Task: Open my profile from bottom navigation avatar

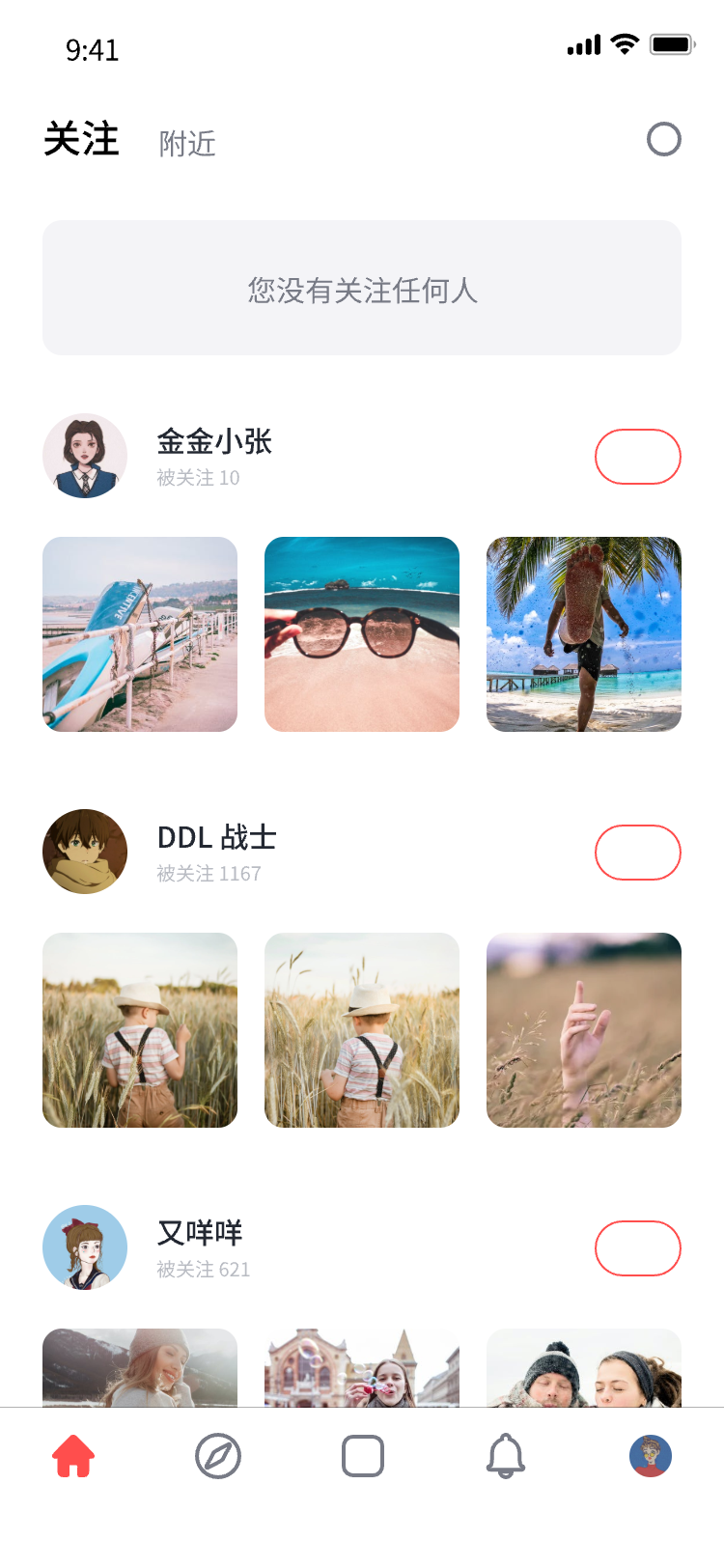Action: tap(651, 1456)
